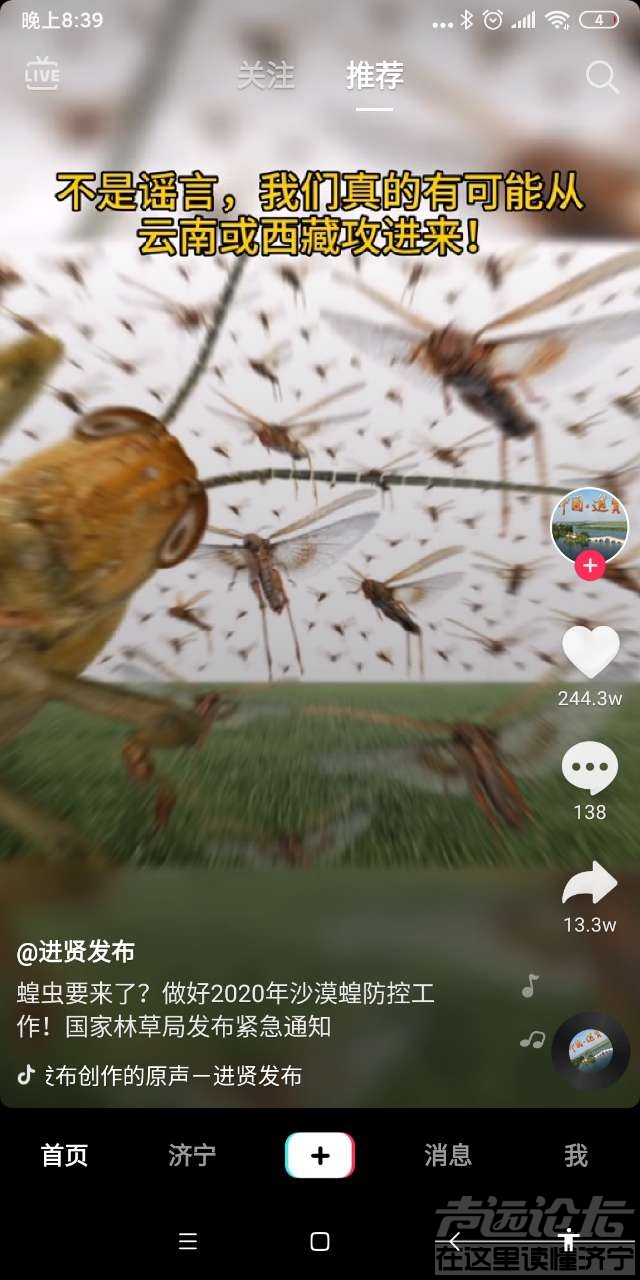Open the @进贤发布 profile link
Image resolution: width=640 pixels, height=1280 pixels.
(76, 952)
